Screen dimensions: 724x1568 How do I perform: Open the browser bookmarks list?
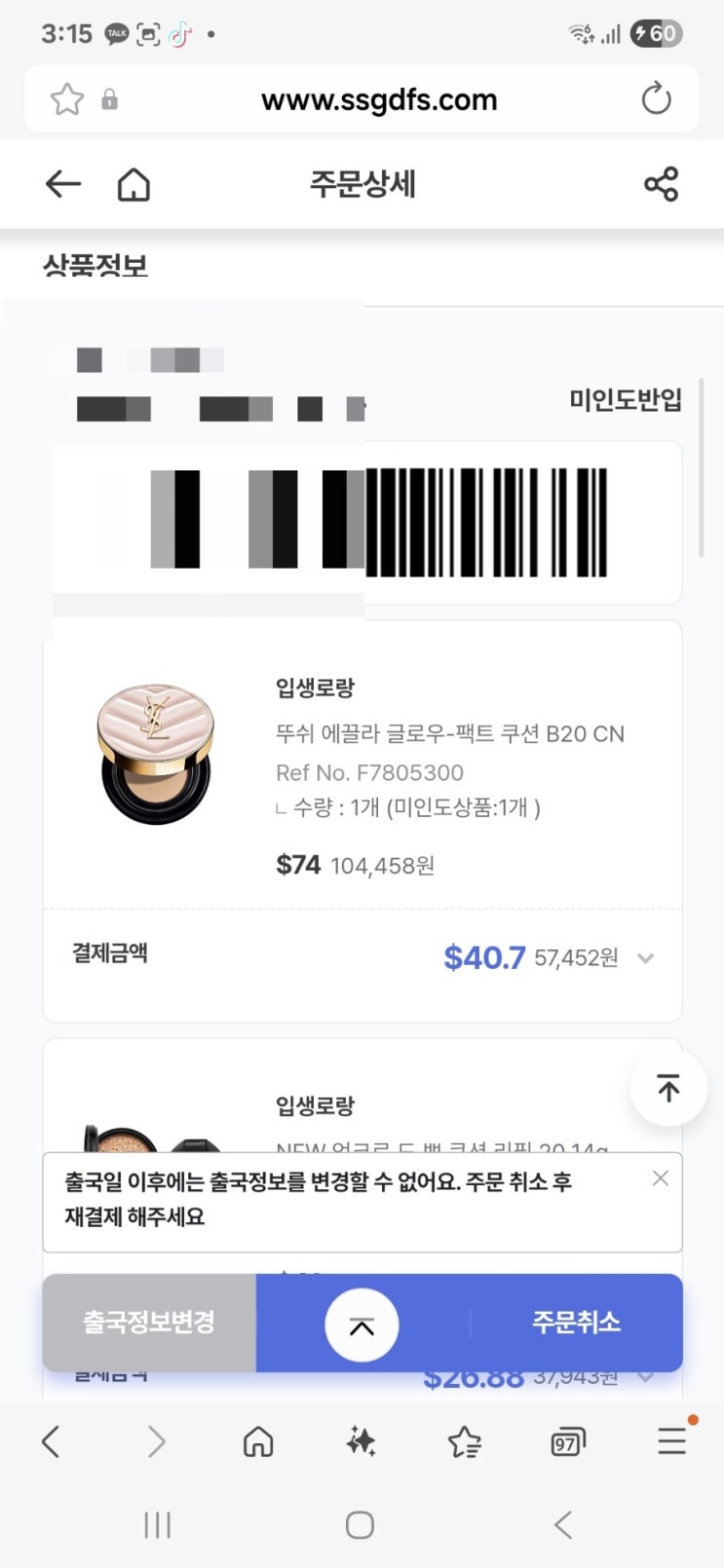[465, 1441]
